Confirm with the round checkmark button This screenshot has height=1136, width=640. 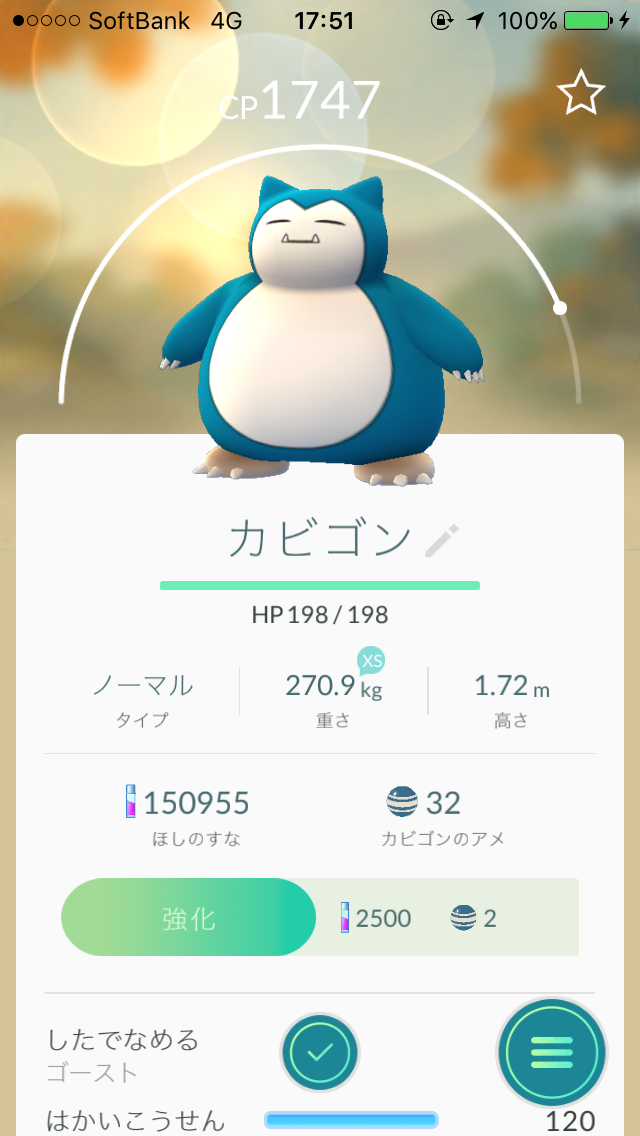[x=320, y=1053]
